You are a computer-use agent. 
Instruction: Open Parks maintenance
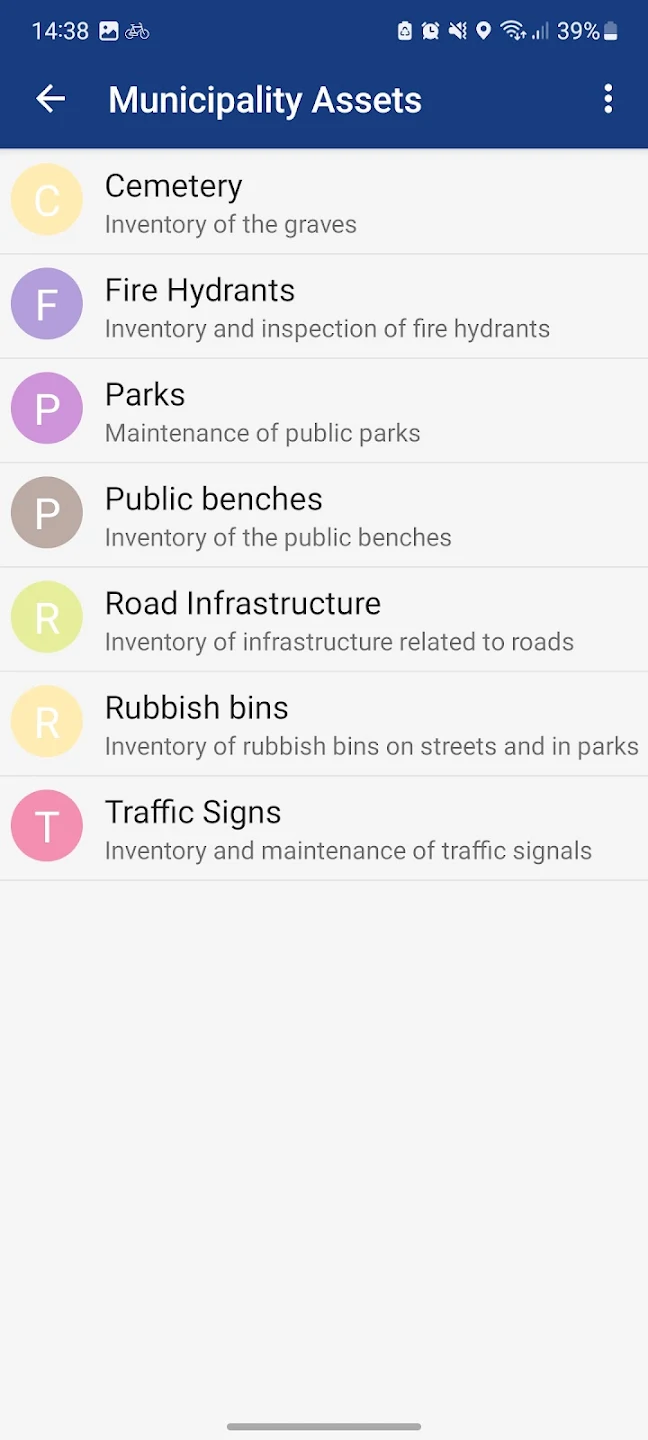click(x=324, y=410)
